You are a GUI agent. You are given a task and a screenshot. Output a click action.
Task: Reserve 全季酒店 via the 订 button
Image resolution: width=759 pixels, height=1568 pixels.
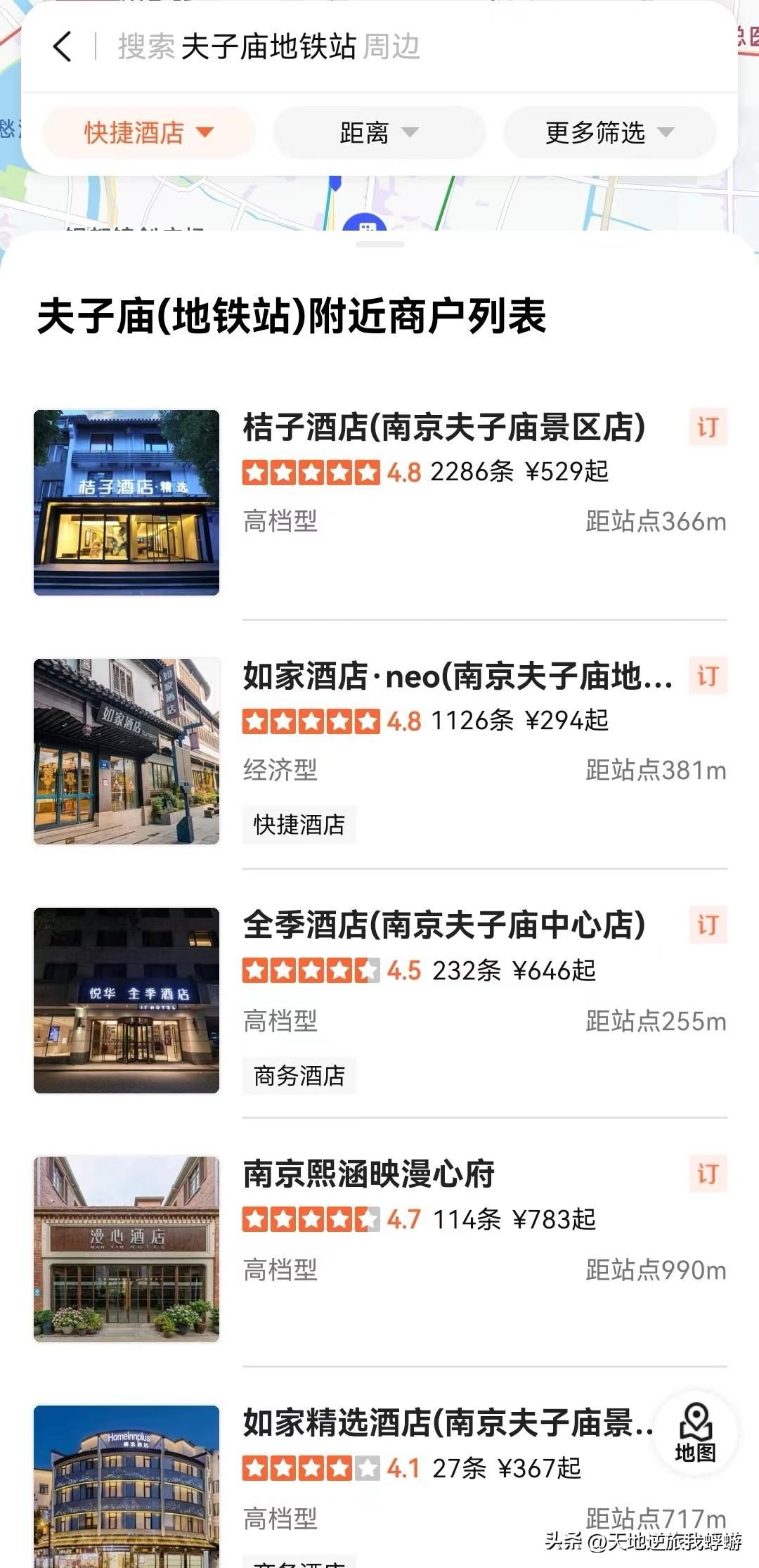click(x=707, y=925)
